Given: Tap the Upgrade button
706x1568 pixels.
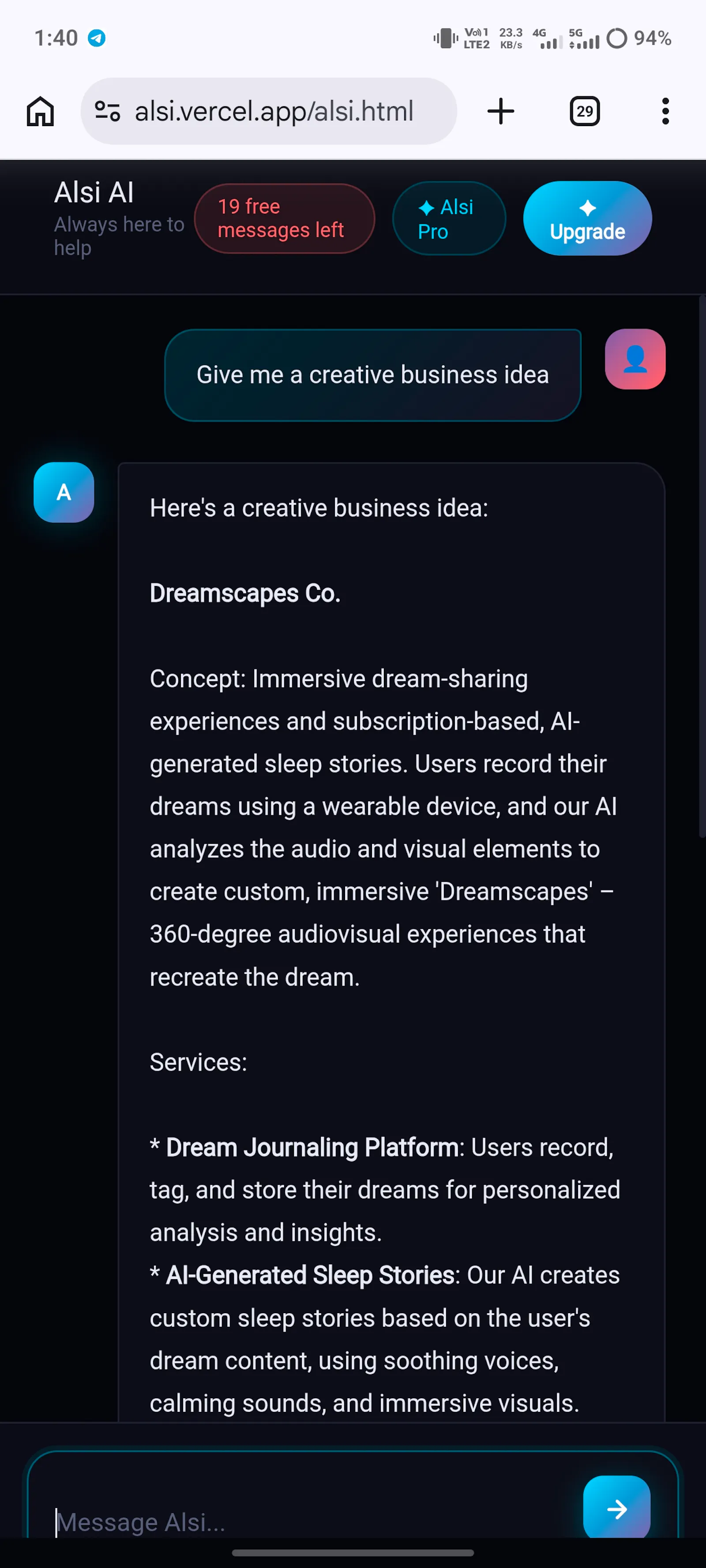Looking at the screenshot, I should [x=587, y=219].
